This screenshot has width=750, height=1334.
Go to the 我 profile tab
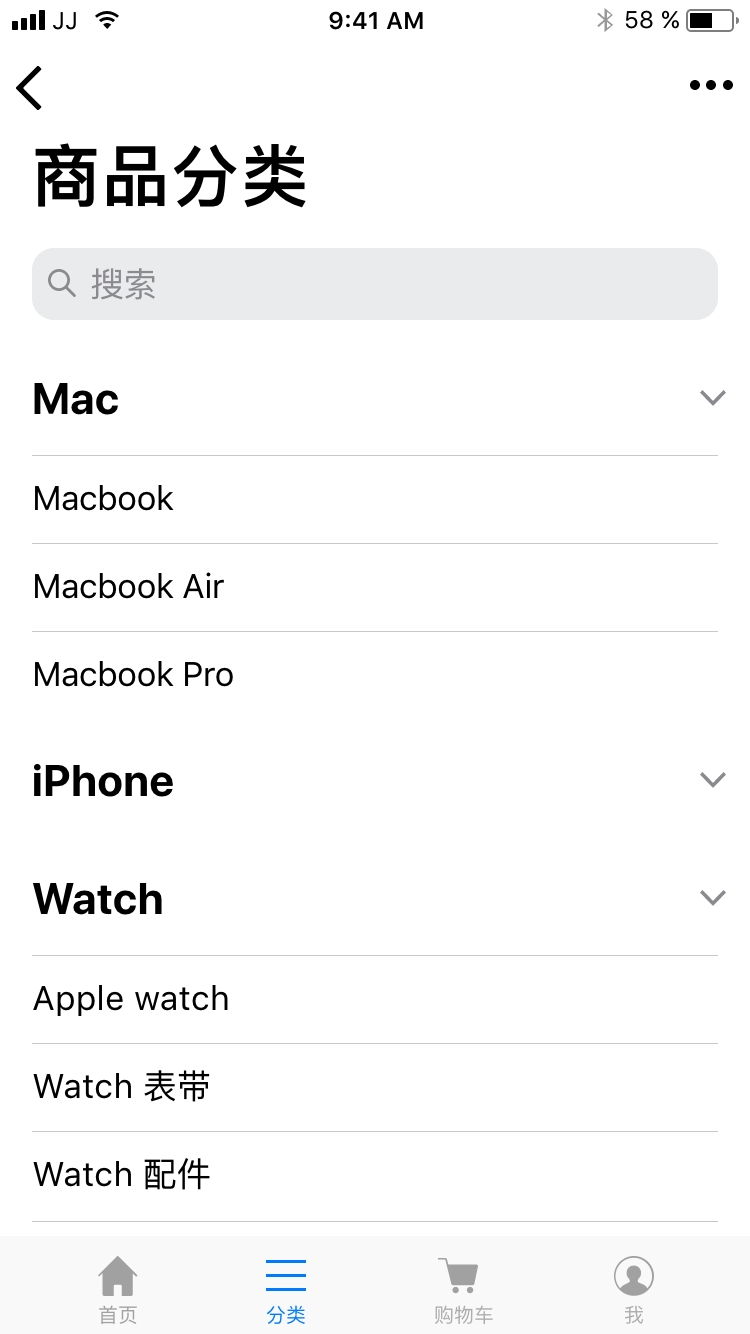tap(634, 1290)
